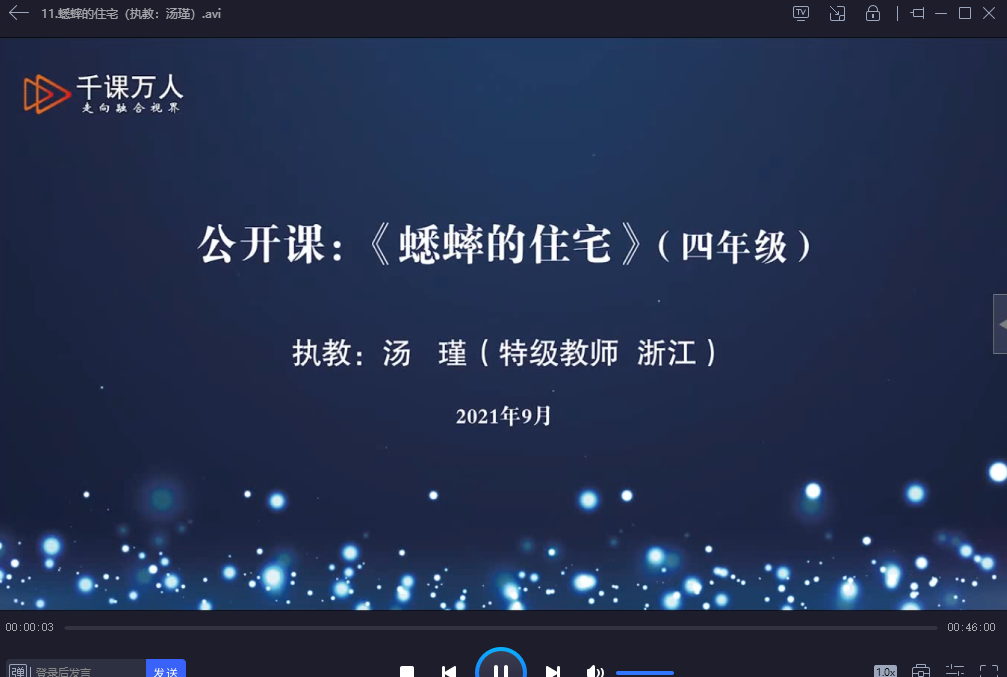Enter fullscreen mode
The height and width of the screenshot is (677, 1007).
click(988, 671)
